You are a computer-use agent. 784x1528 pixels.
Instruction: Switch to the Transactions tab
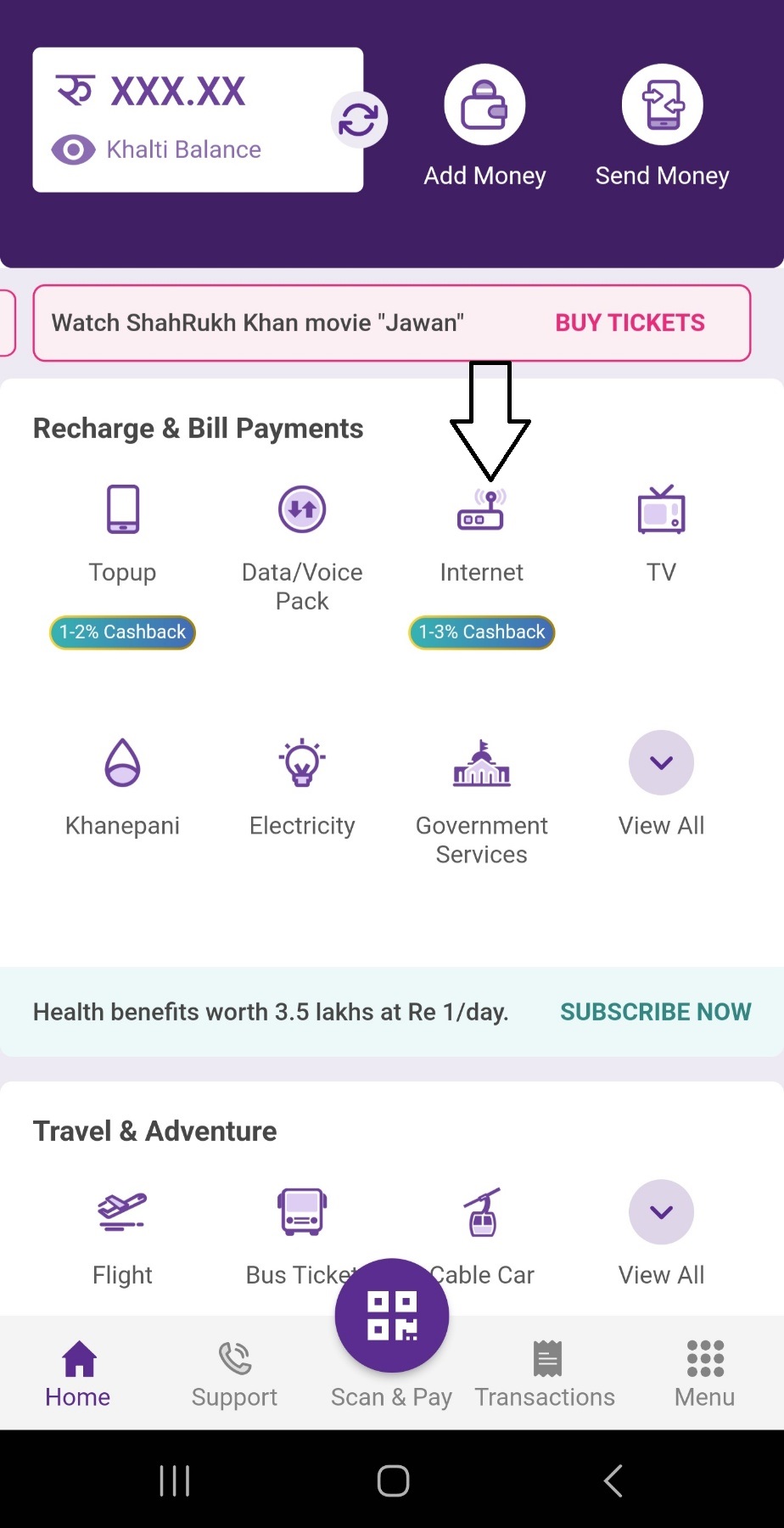tap(545, 1371)
